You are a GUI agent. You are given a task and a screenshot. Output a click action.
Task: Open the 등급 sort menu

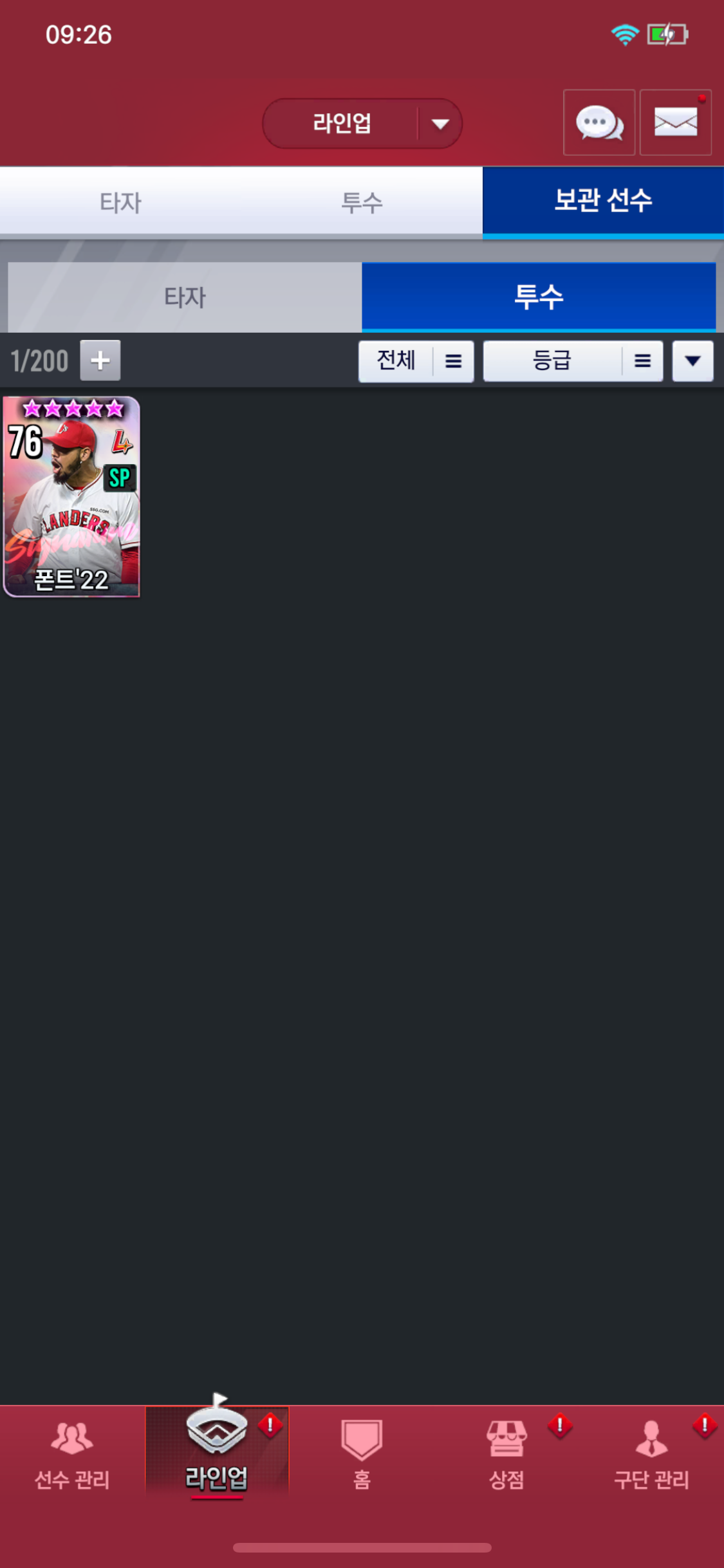(x=573, y=361)
